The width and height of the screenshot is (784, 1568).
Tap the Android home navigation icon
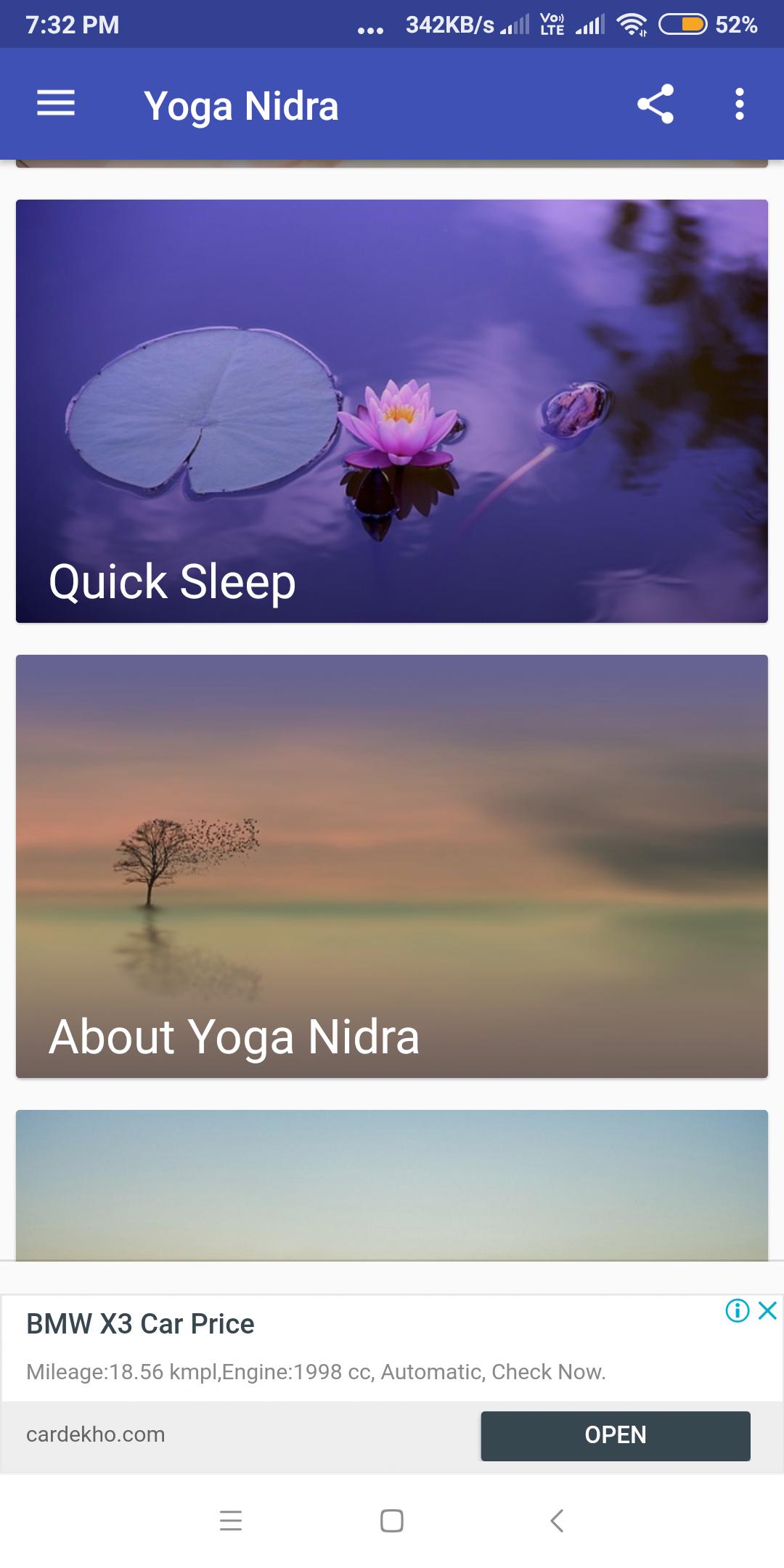point(392,1522)
